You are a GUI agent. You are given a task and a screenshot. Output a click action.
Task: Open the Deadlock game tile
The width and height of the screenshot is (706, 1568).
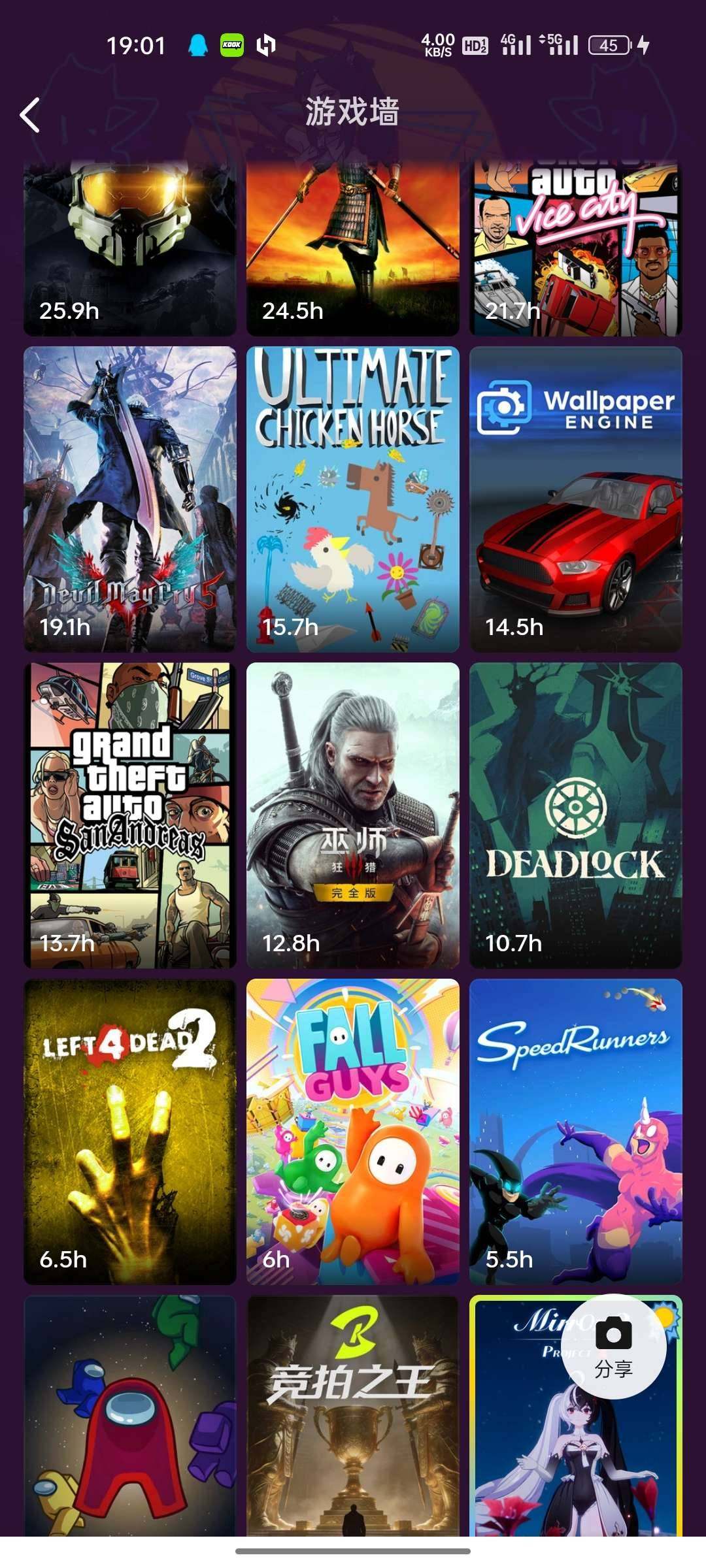(576, 815)
